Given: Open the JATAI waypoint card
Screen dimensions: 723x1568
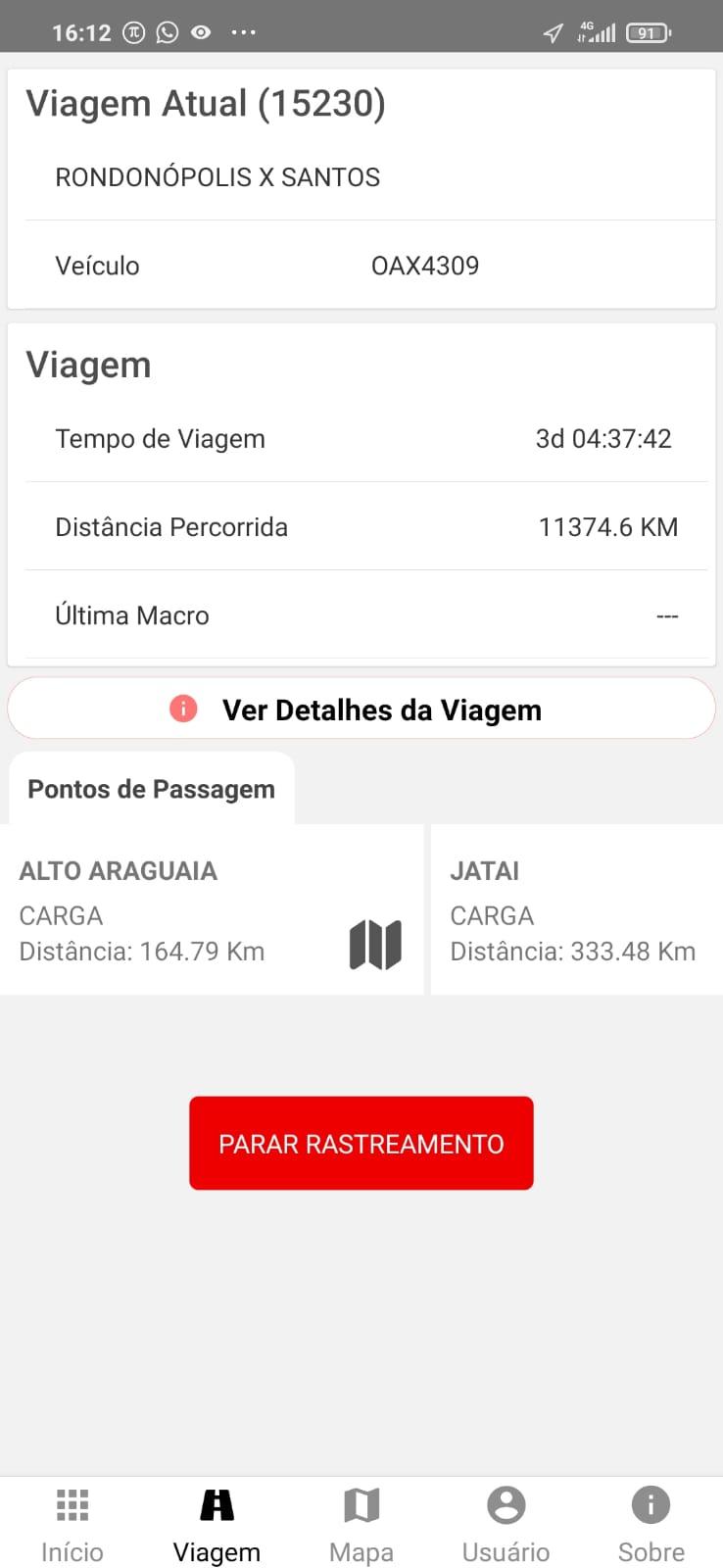Looking at the screenshot, I should [577, 909].
